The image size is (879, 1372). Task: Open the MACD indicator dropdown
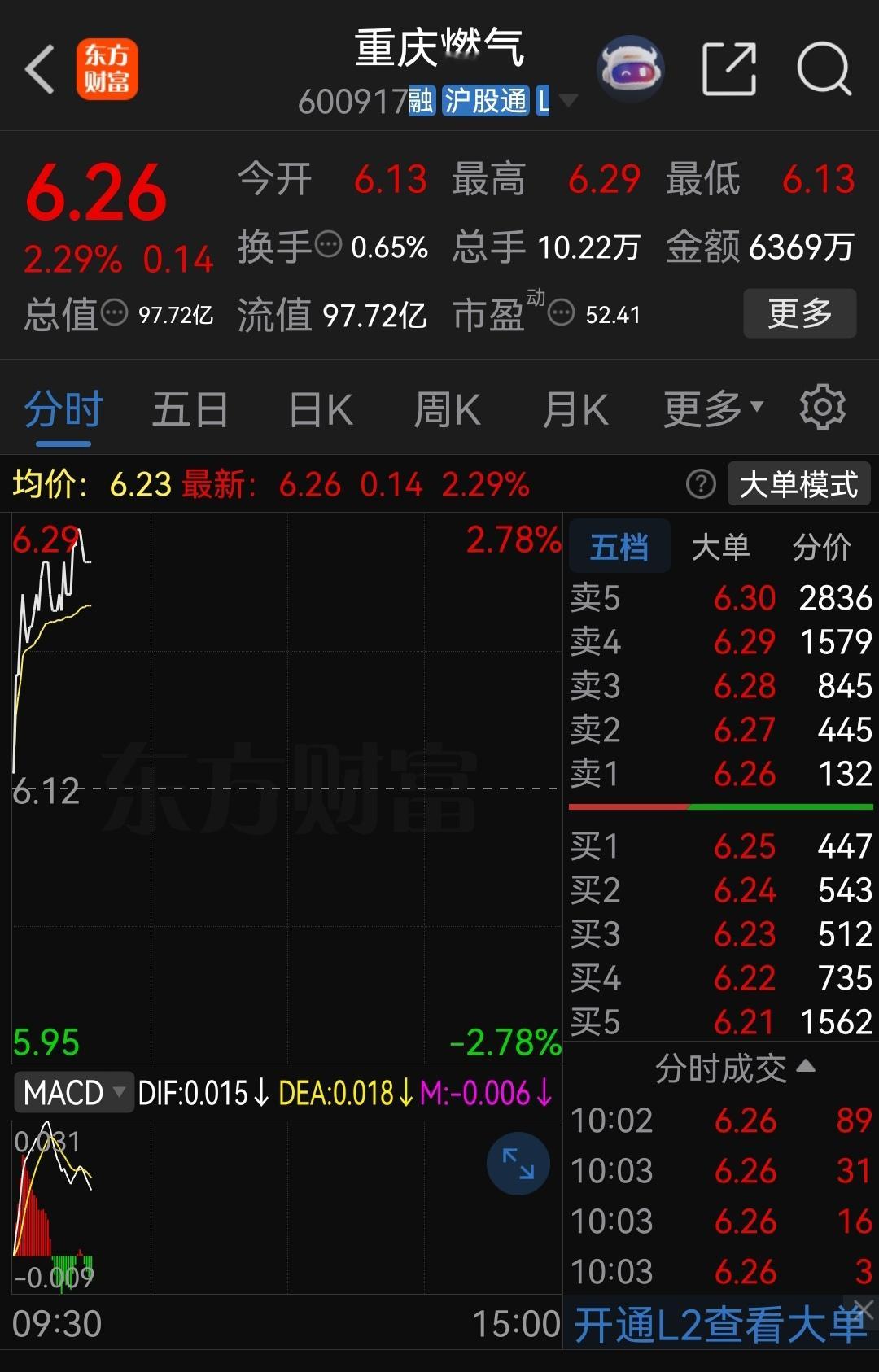coord(73,1093)
